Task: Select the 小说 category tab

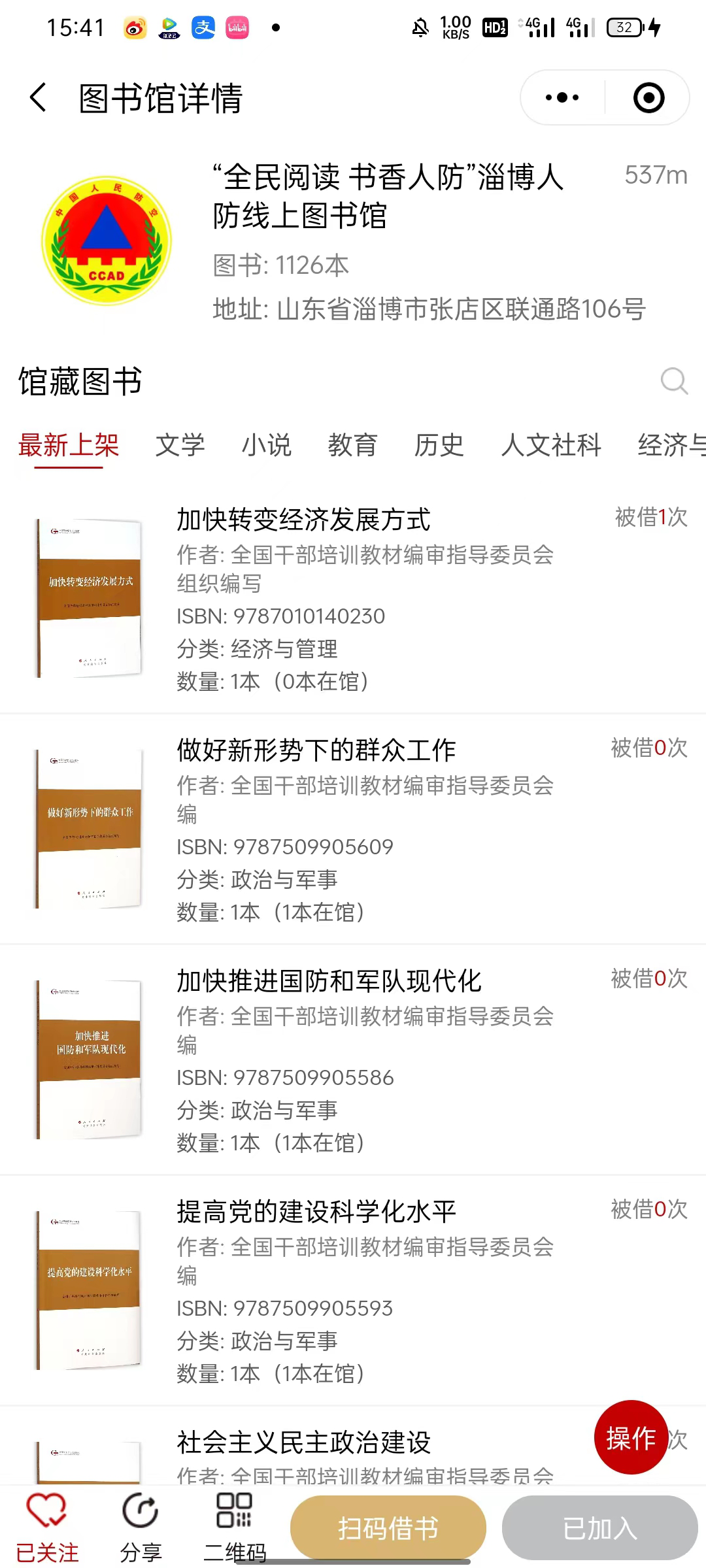Action: click(x=266, y=445)
